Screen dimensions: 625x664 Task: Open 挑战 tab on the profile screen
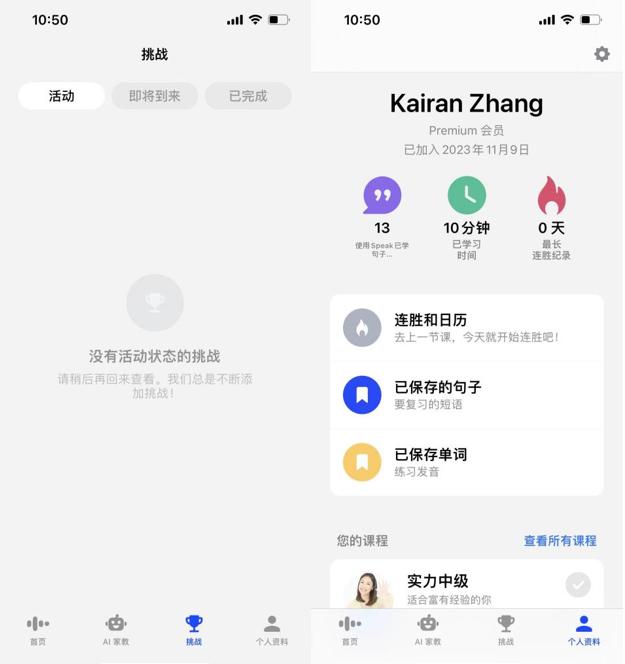coord(506,630)
